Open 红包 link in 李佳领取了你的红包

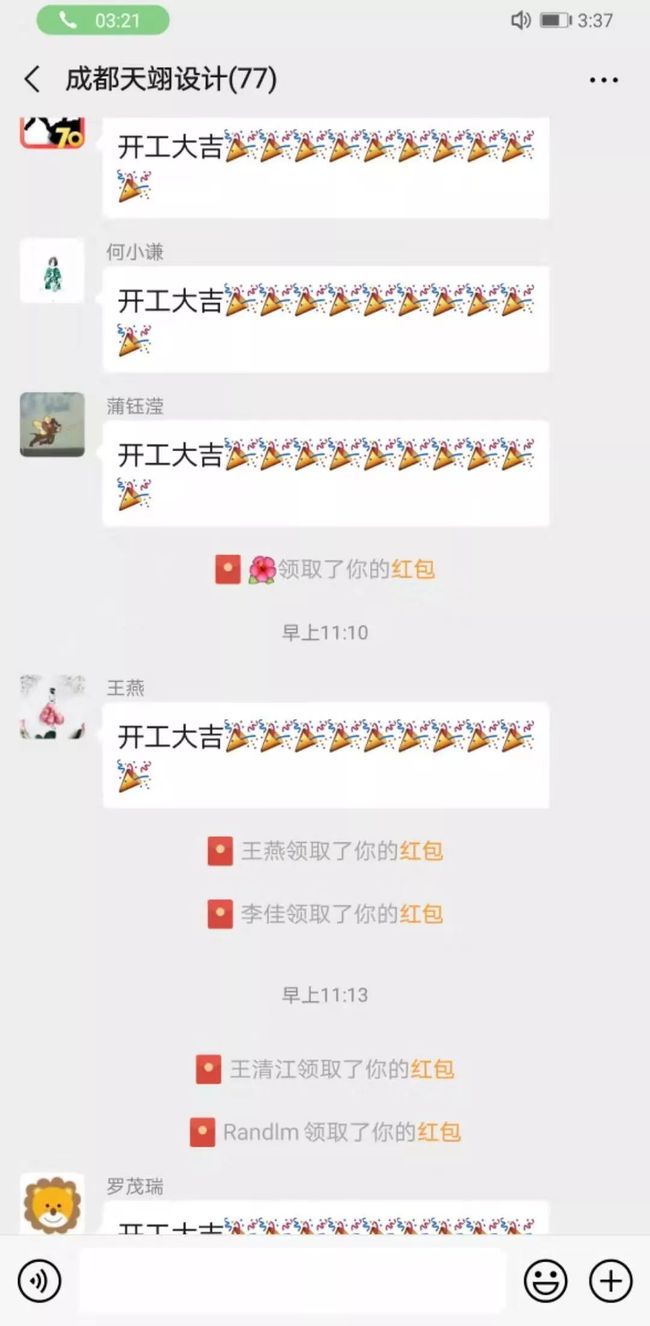[421, 913]
